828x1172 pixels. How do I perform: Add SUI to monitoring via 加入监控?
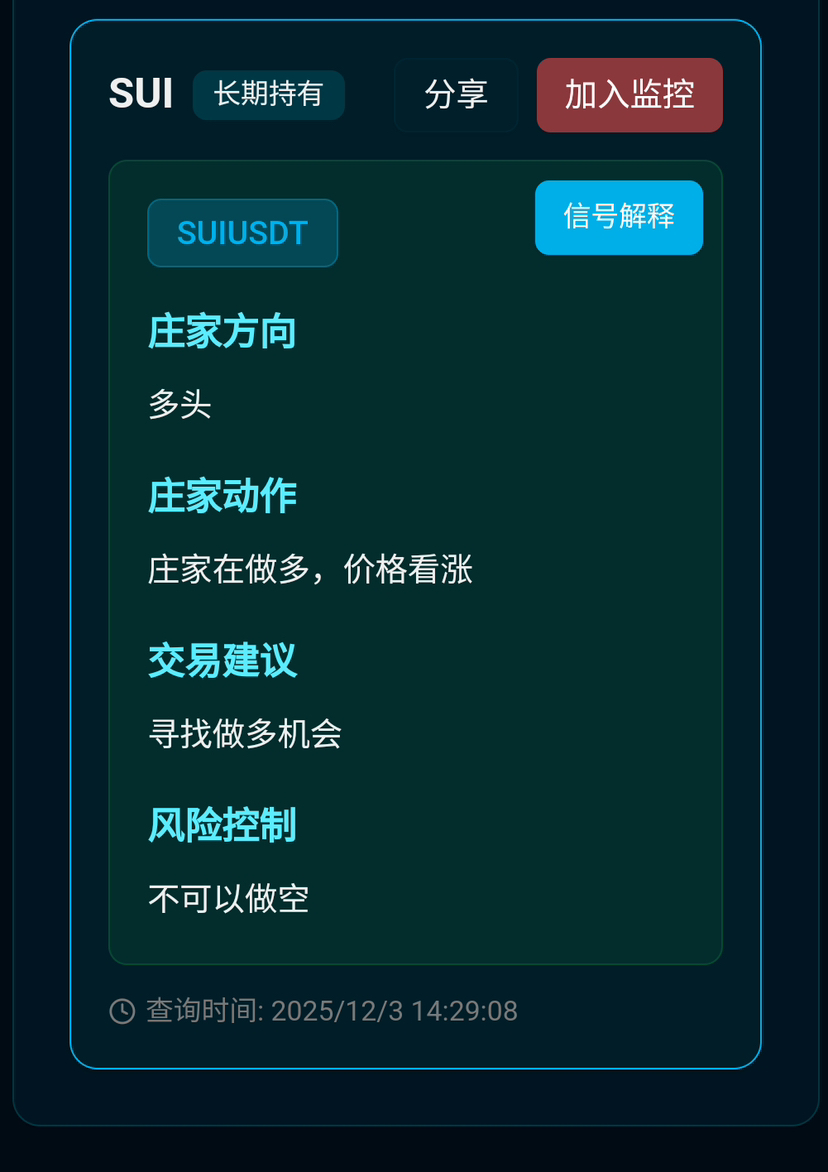pyautogui.click(x=629, y=95)
